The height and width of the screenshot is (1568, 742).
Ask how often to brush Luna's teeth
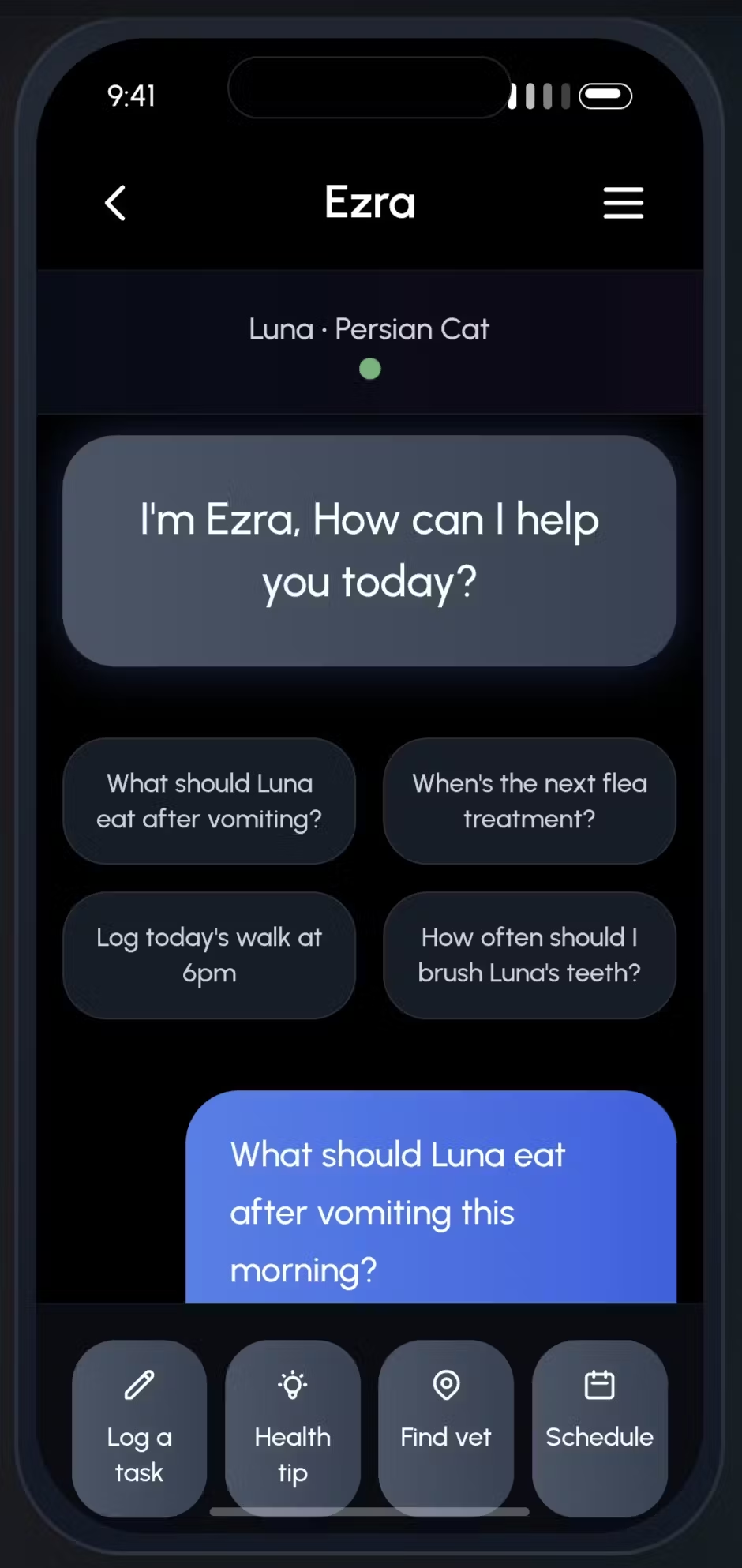(529, 955)
